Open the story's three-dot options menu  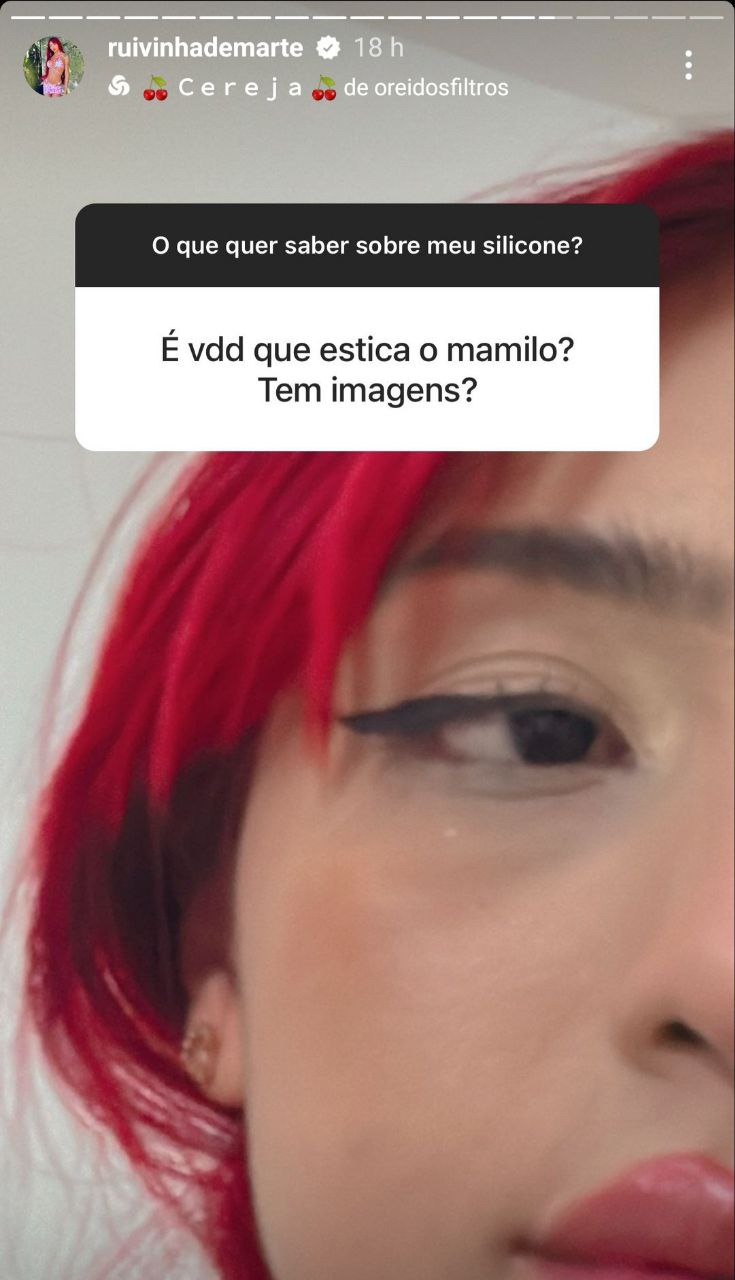pyautogui.click(x=688, y=65)
